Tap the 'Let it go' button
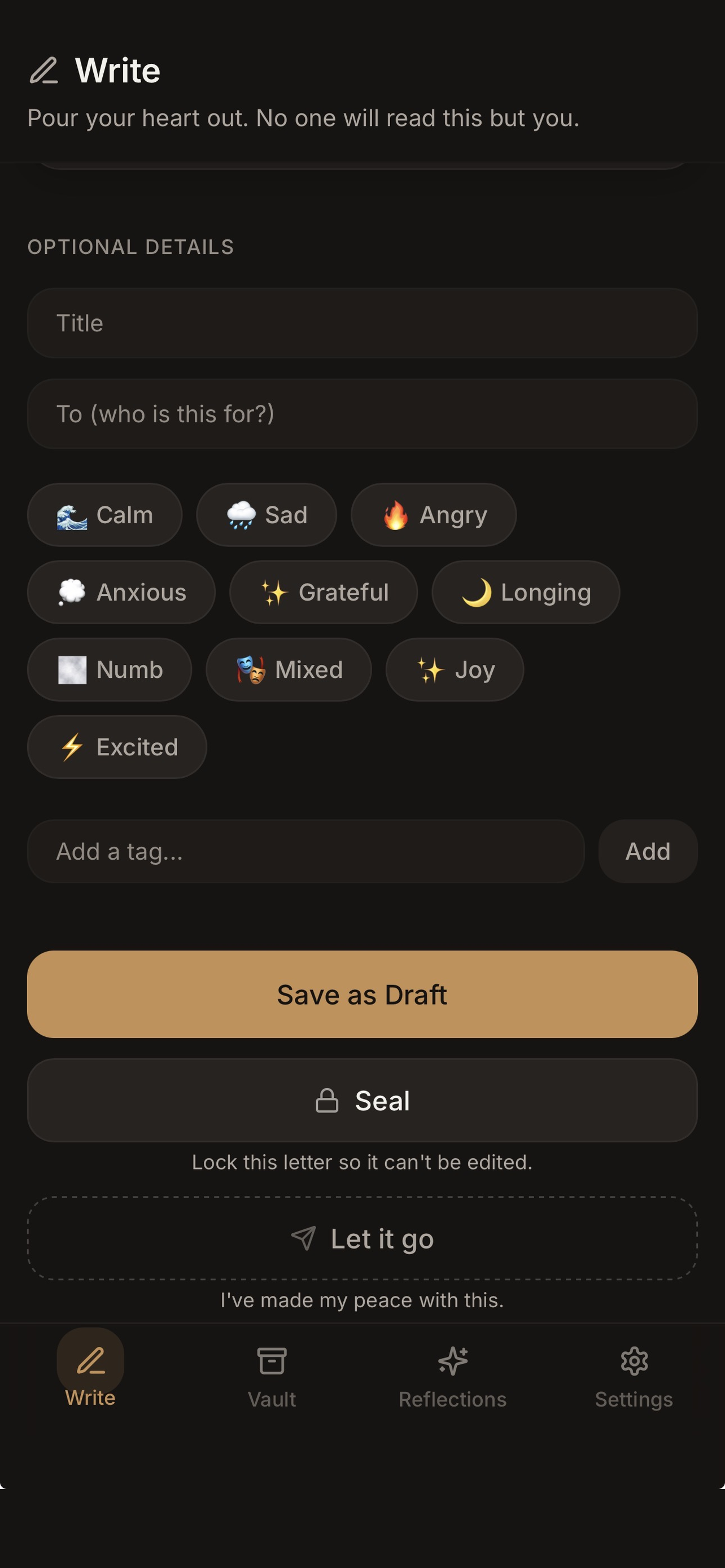The image size is (725, 1568). [362, 1239]
